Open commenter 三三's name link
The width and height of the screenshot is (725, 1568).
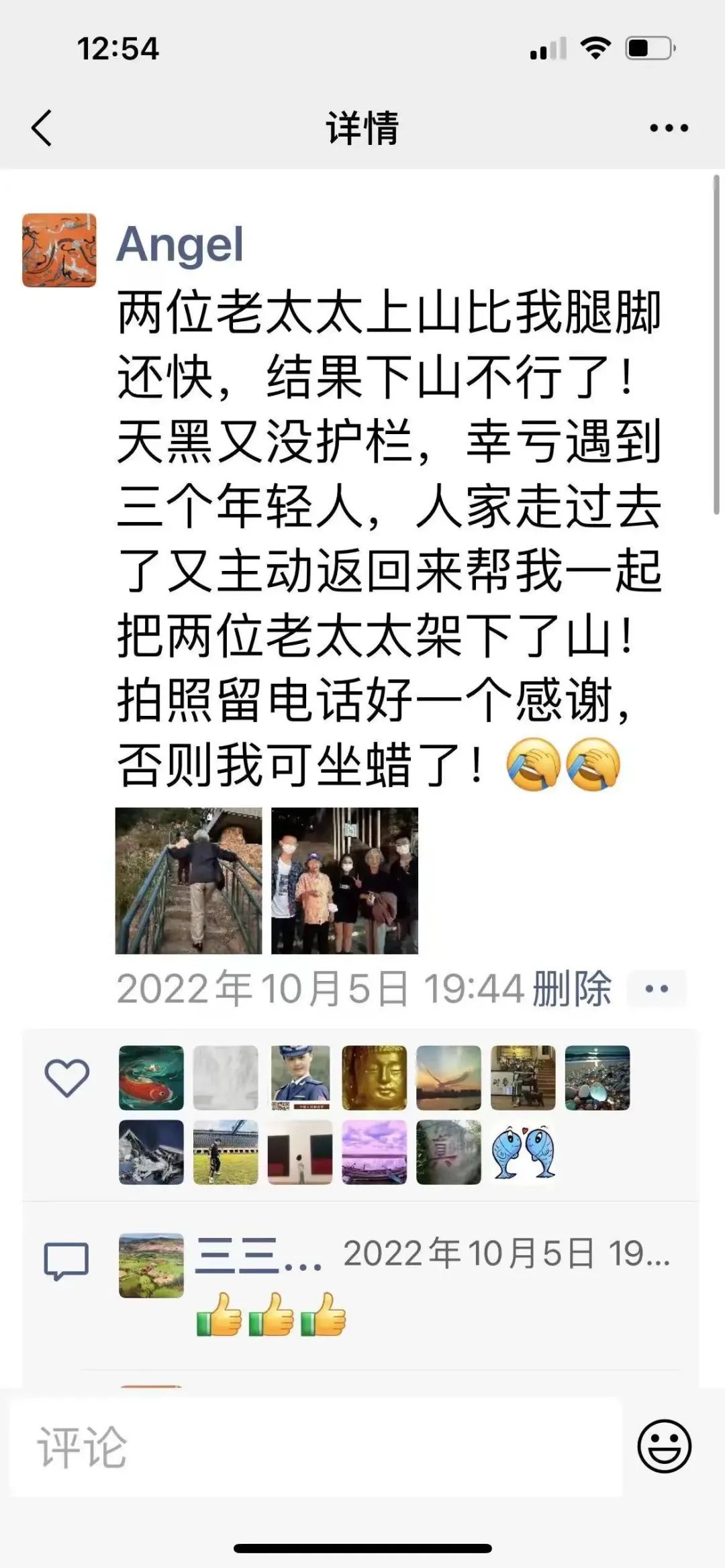point(257,1254)
